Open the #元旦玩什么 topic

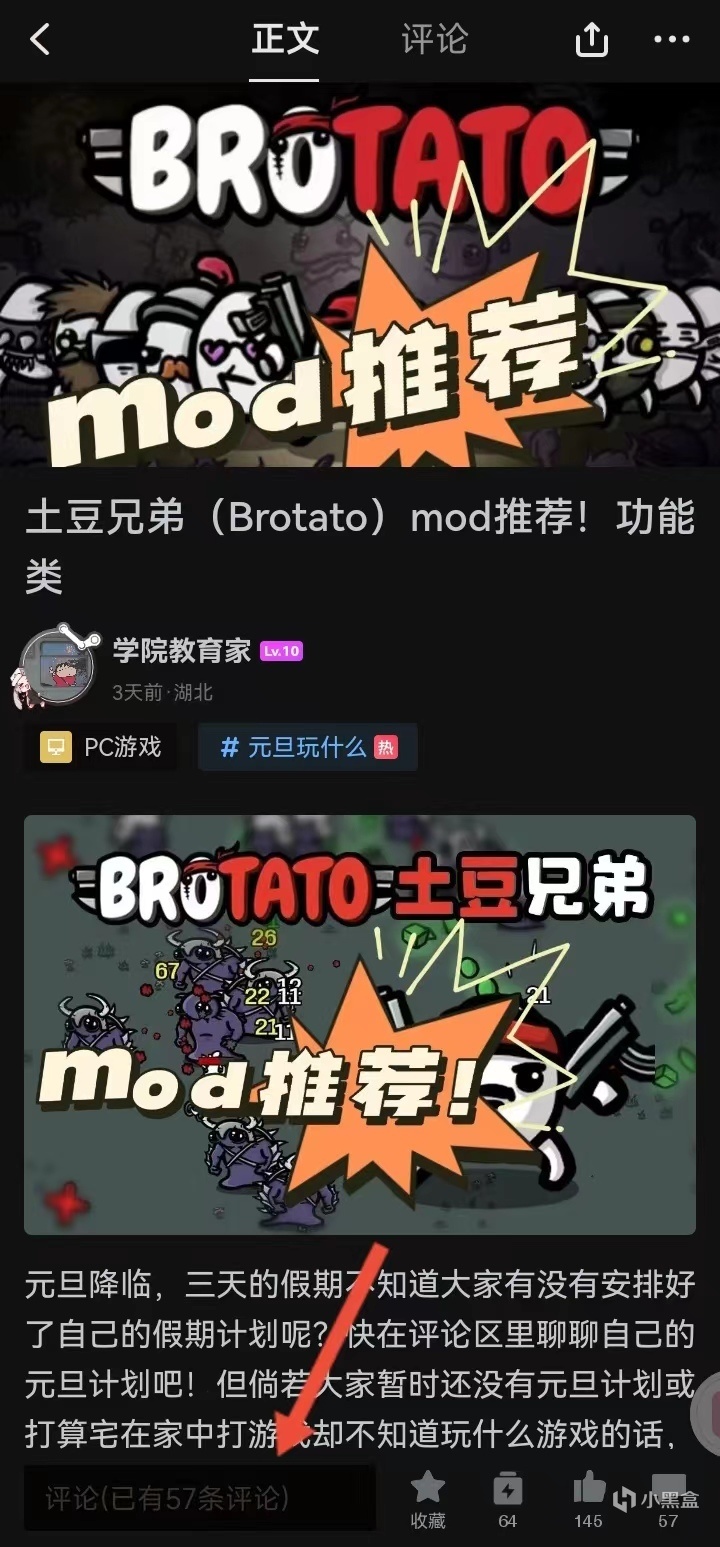click(308, 747)
